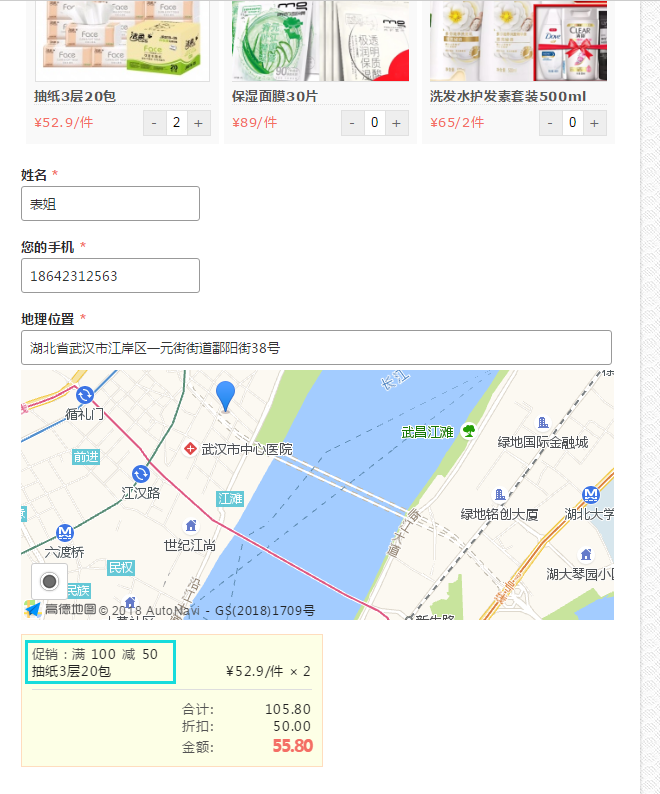The height and width of the screenshot is (794, 660).
Task: Tap the 您的手机 phone number field
Action: click(x=110, y=276)
